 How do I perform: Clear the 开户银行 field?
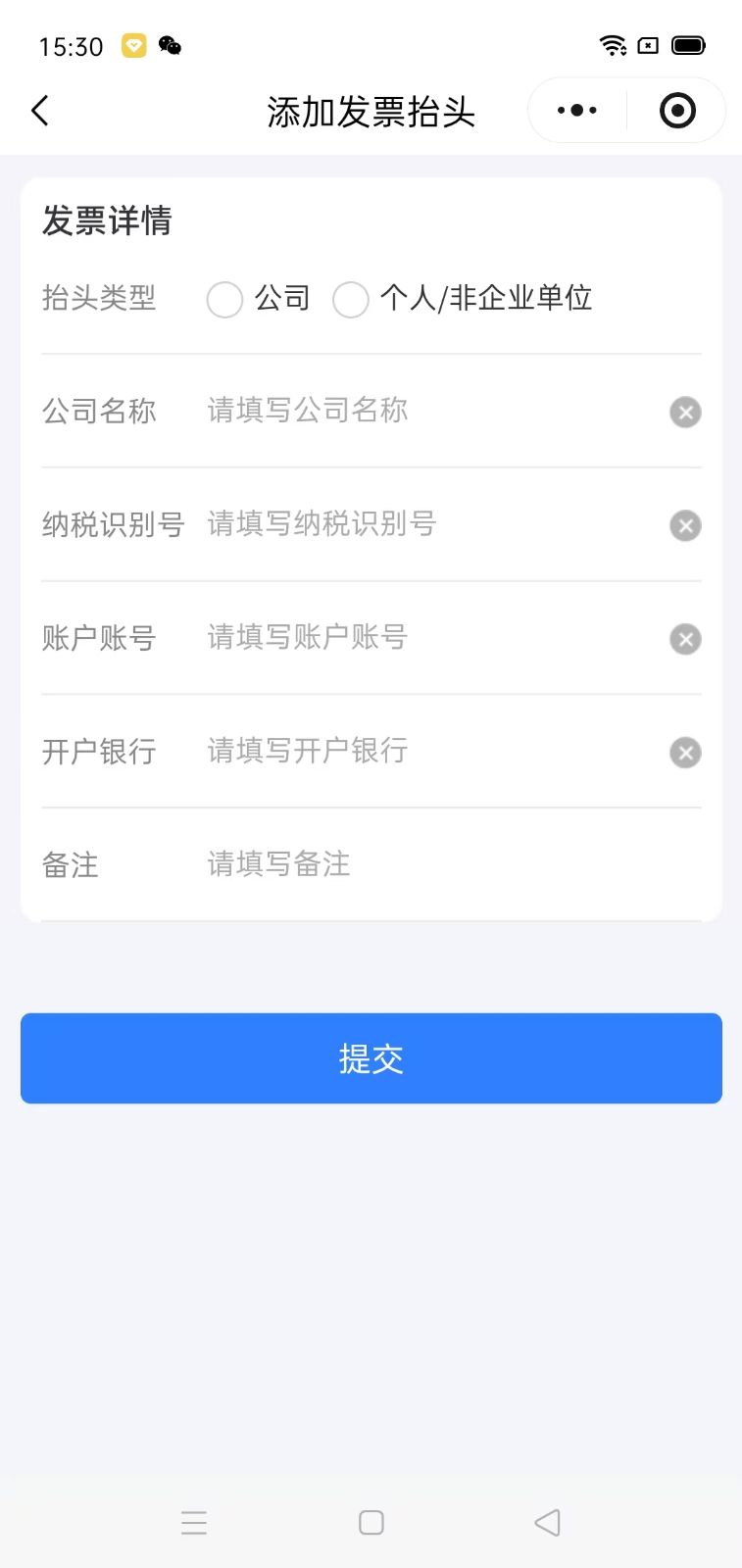(x=685, y=754)
